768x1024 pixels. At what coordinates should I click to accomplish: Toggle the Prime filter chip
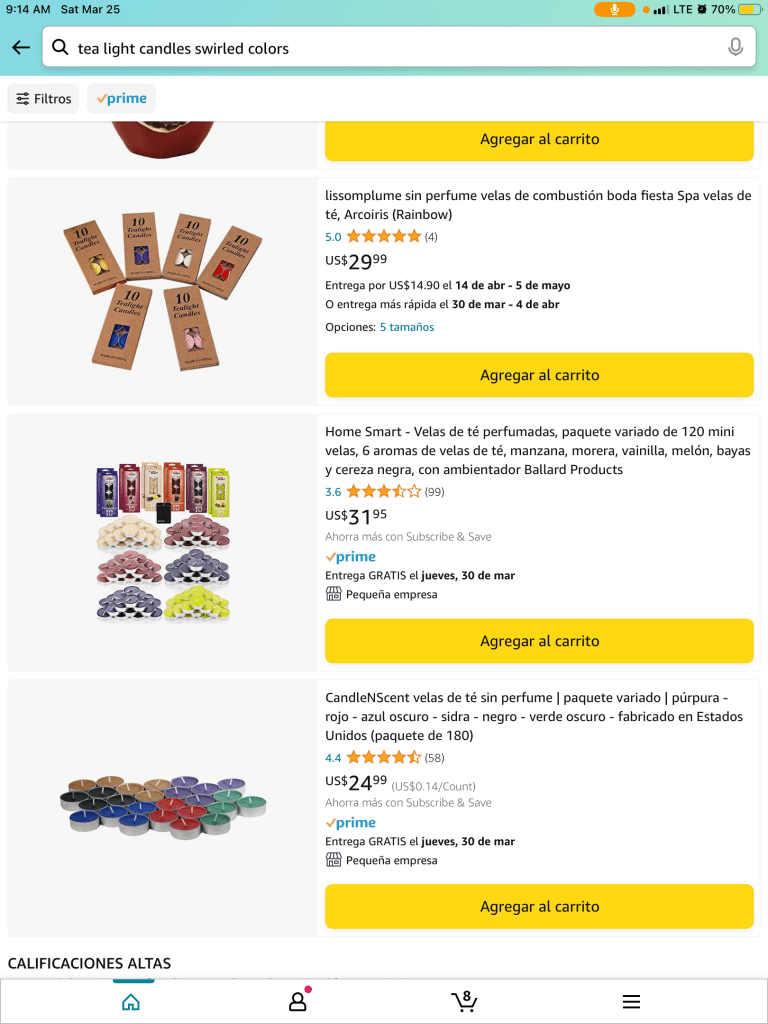(x=121, y=99)
